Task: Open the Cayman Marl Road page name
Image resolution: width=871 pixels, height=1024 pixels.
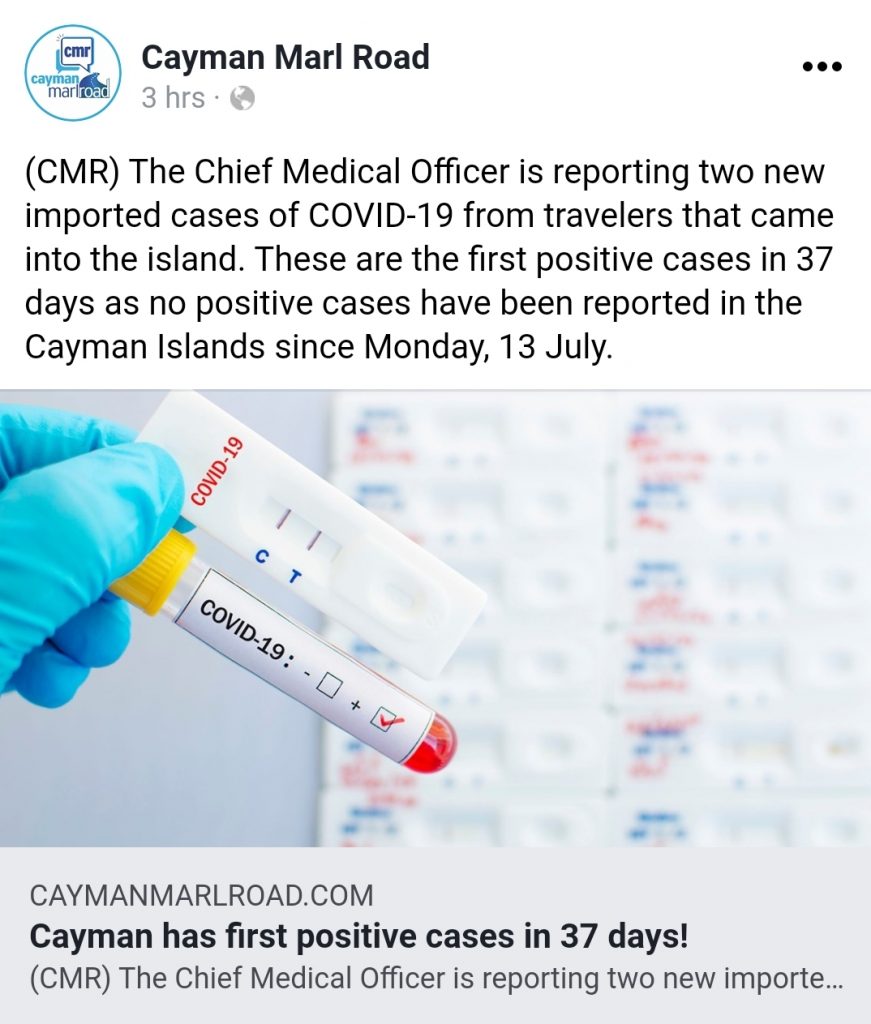Action: click(x=285, y=57)
